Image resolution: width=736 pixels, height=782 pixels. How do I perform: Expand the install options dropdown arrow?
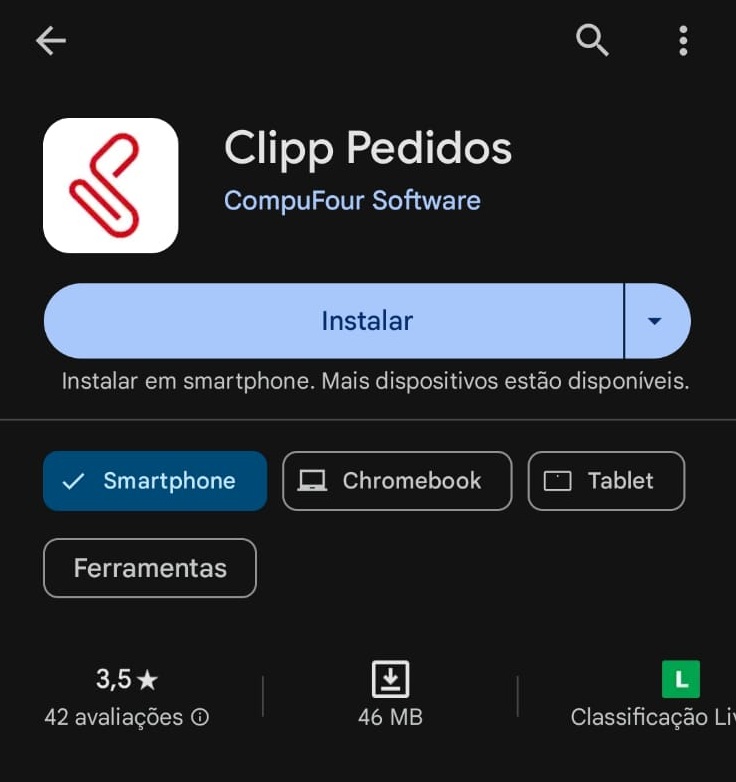(656, 321)
